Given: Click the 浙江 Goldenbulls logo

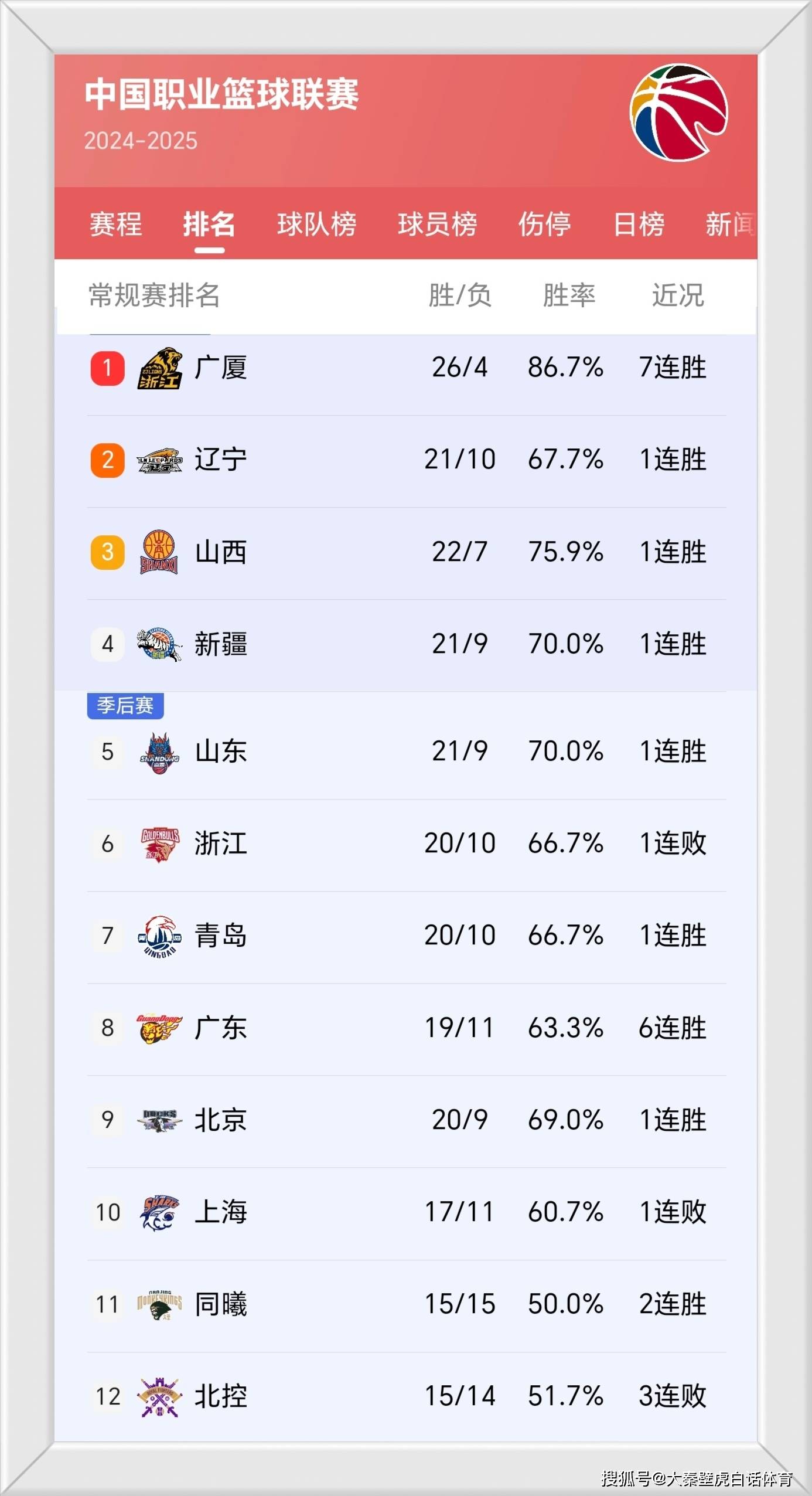Looking at the screenshot, I should 158,844.
